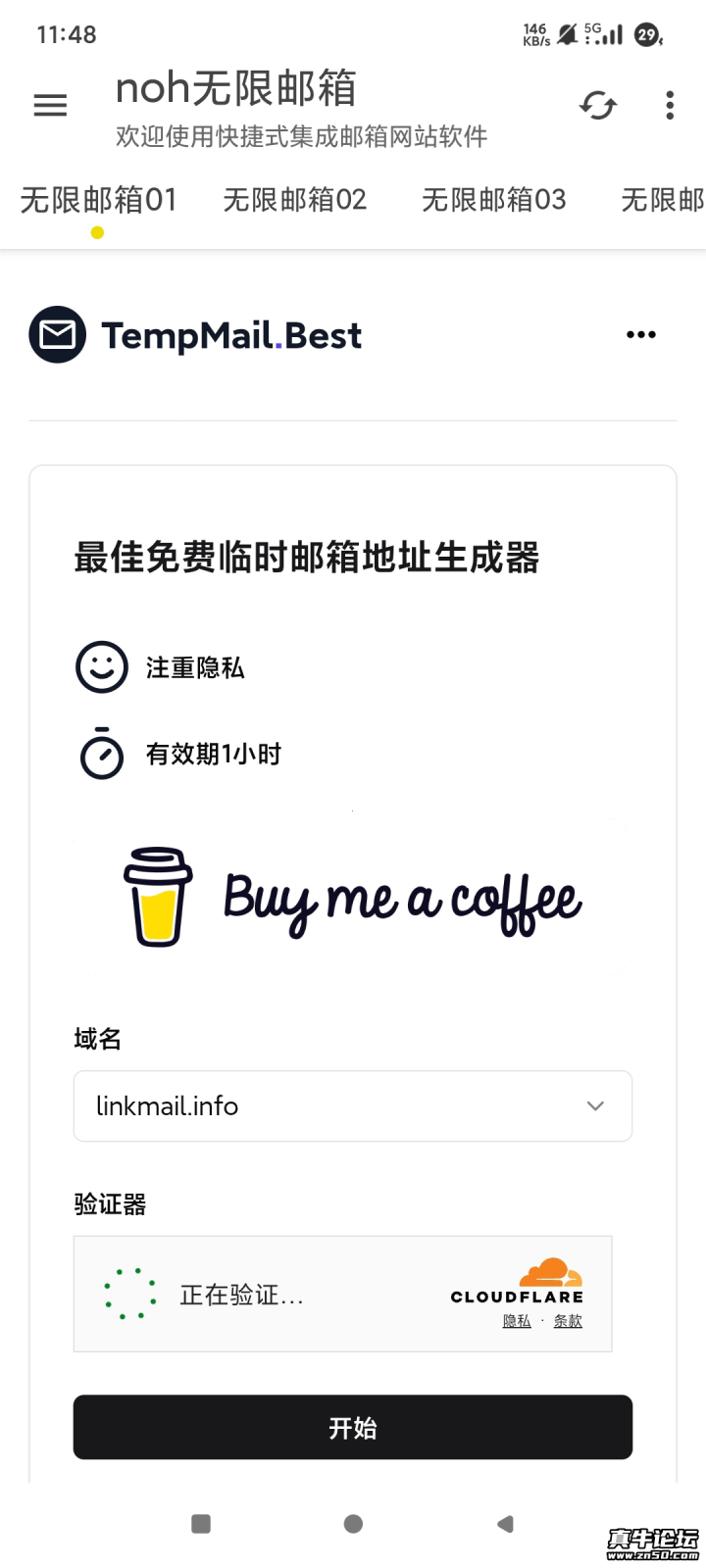The image size is (706, 1568).
Task: Open the app bar overflow menu
Action: click(670, 106)
